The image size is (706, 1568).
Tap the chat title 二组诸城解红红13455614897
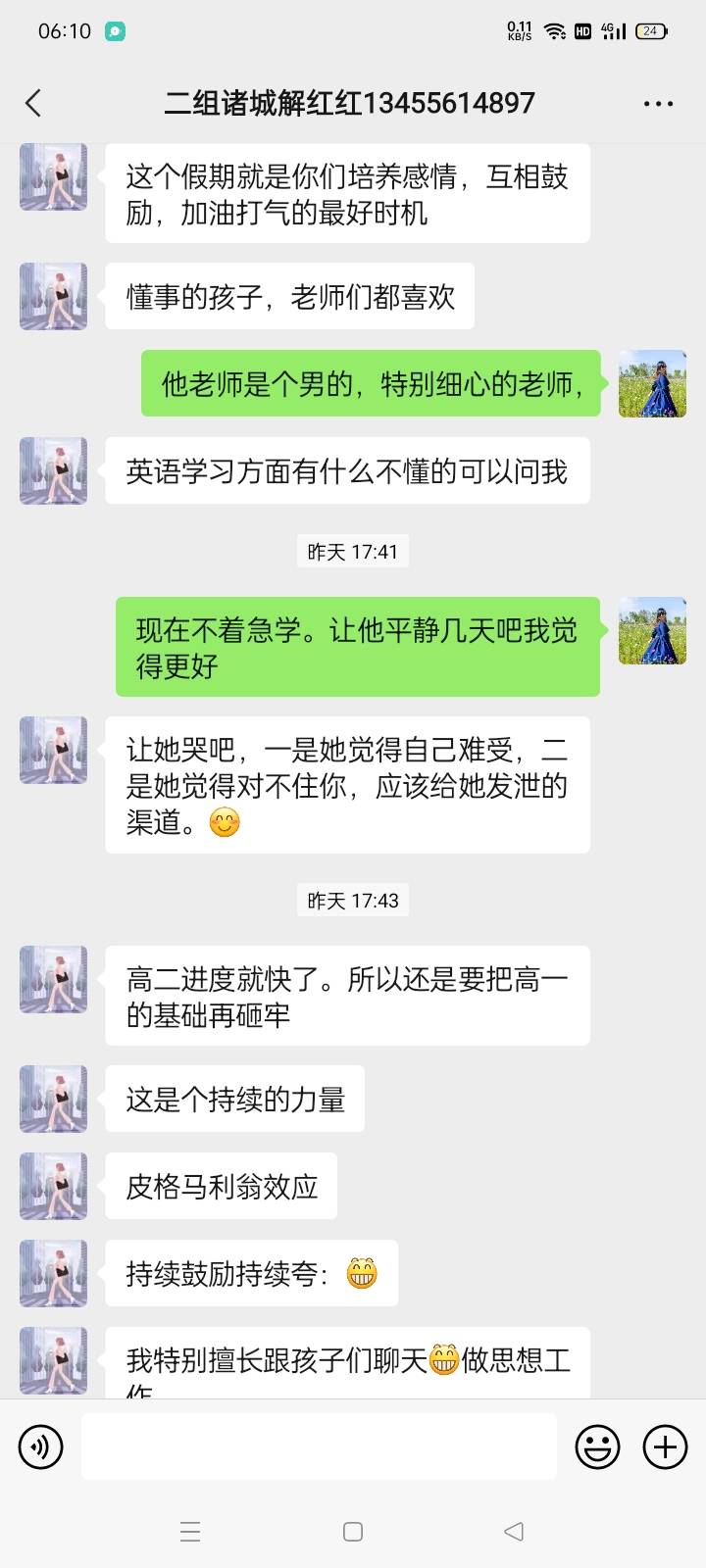348,102
